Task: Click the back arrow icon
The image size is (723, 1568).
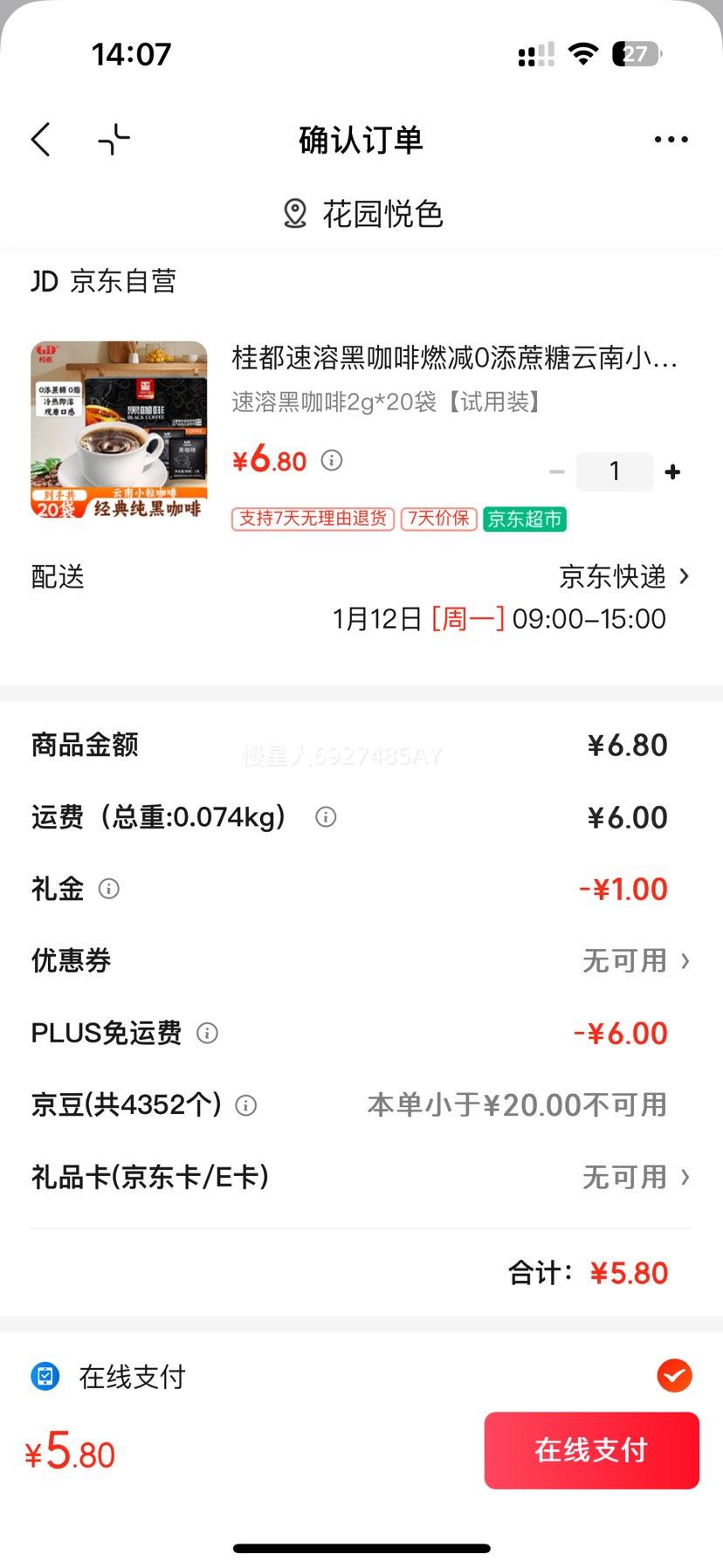Action: [x=40, y=139]
